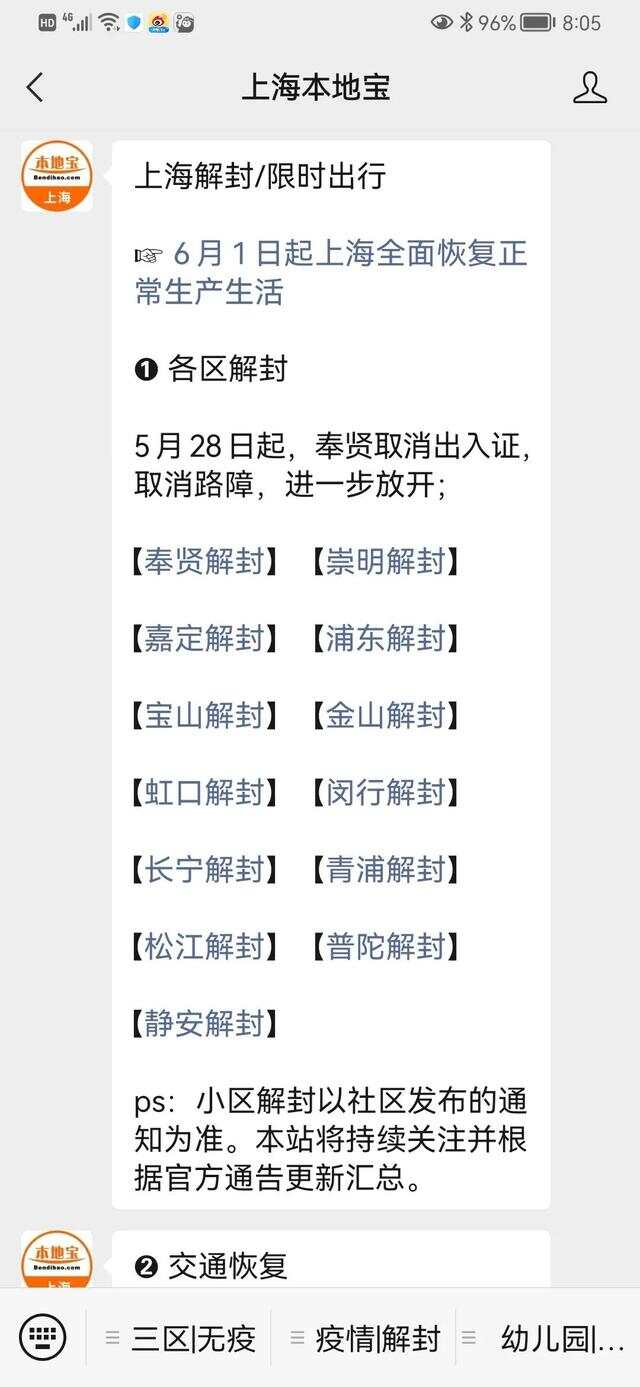Go back from 上海本地宝 chat
This screenshot has width=640, height=1387.
35,88
